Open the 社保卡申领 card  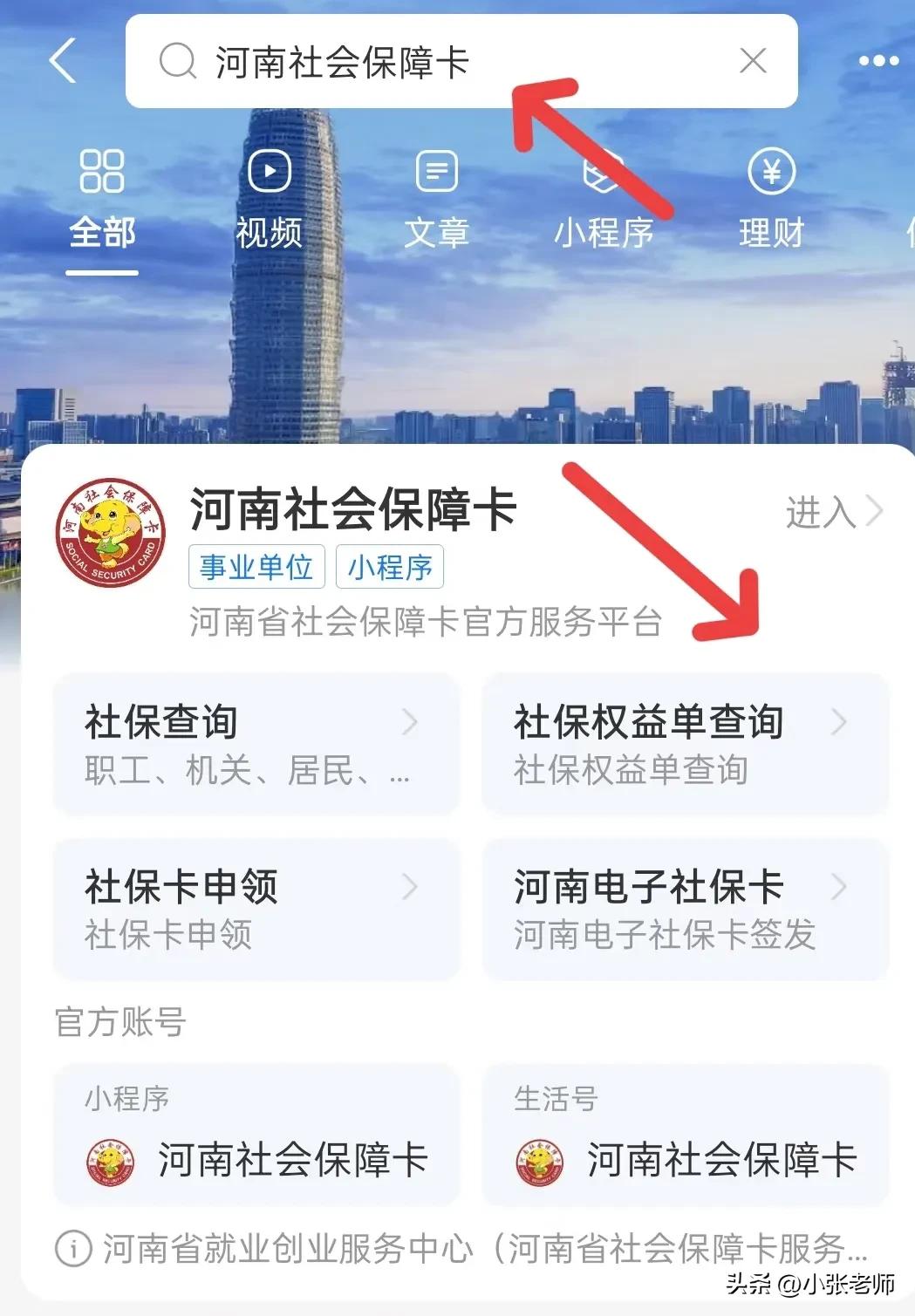tap(256, 909)
